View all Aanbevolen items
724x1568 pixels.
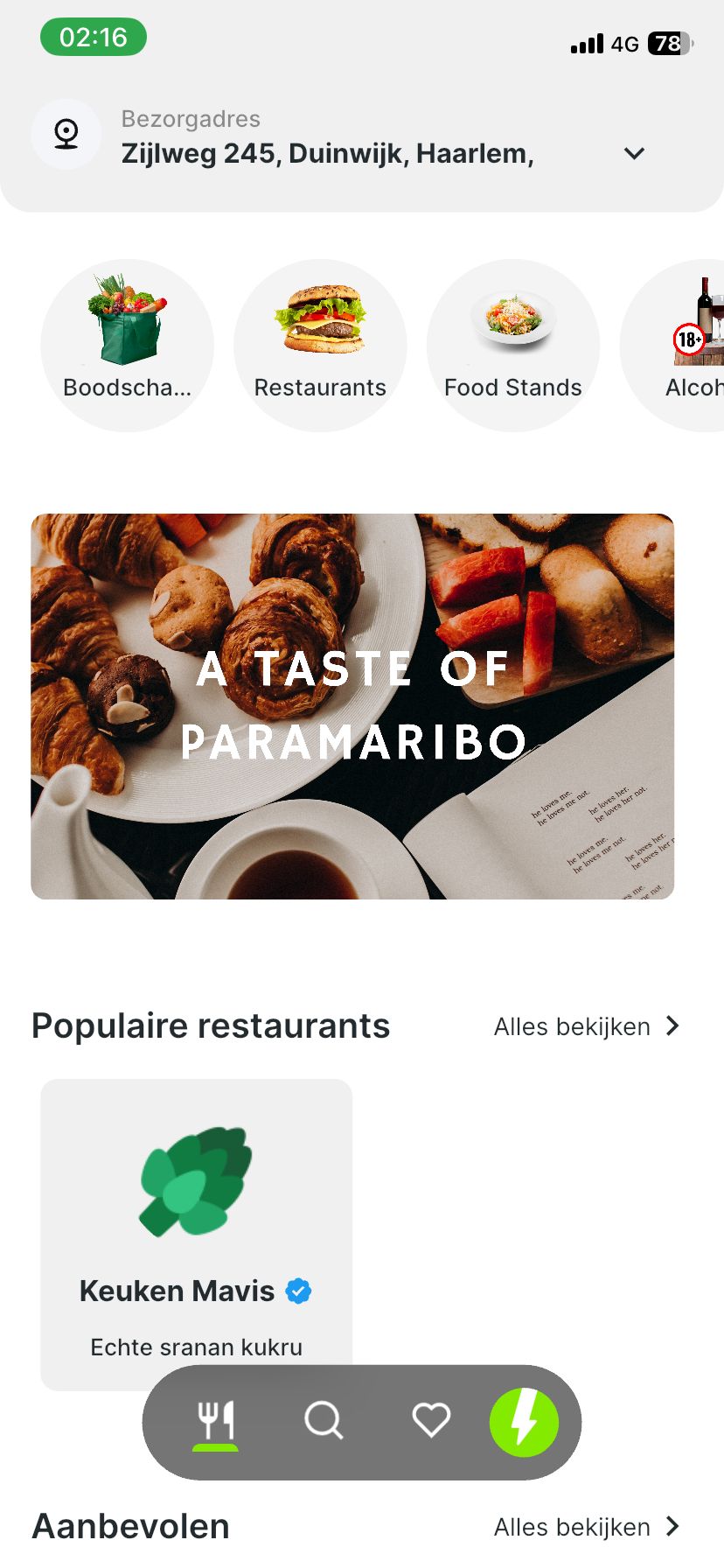(586, 1527)
